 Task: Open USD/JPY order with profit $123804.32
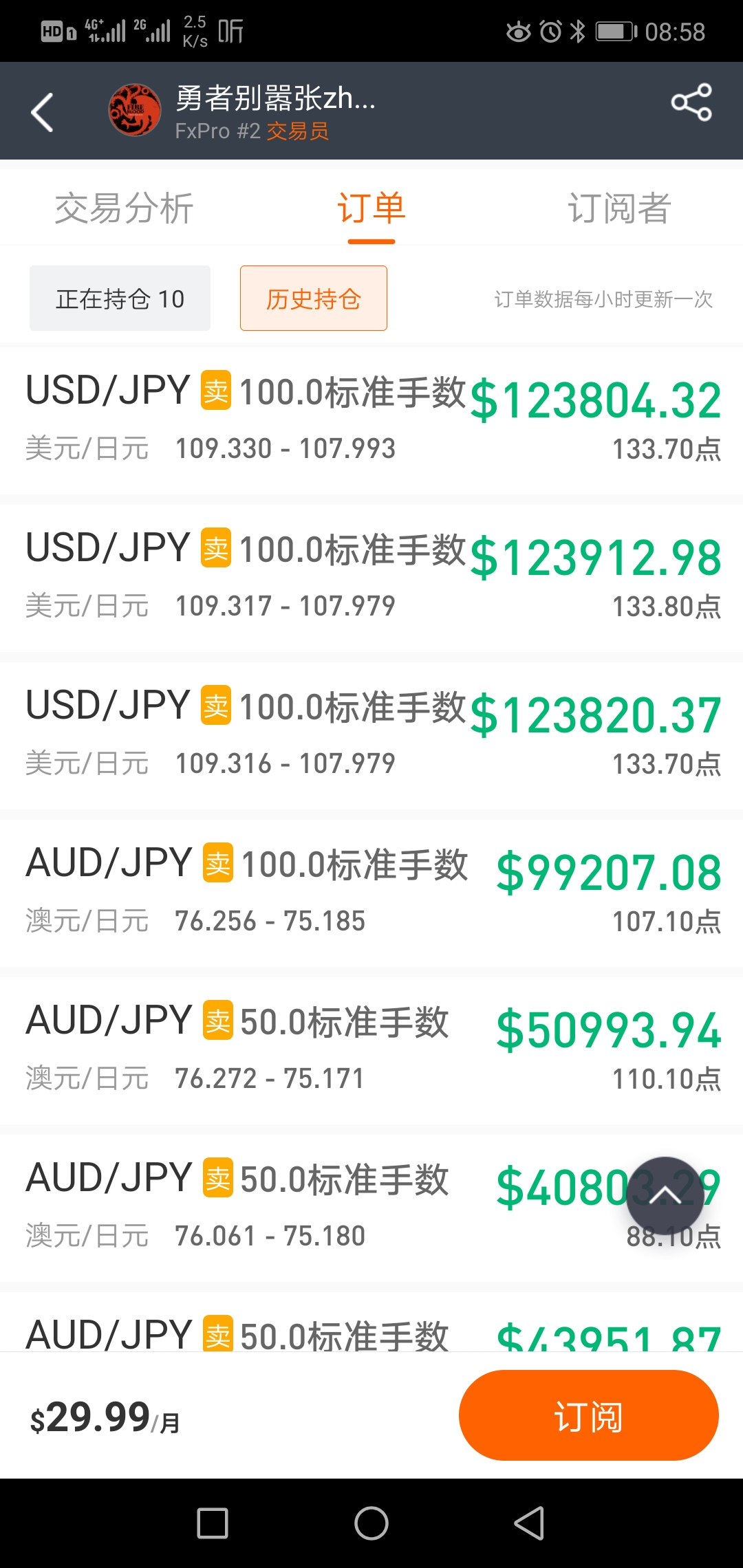click(x=371, y=420)
